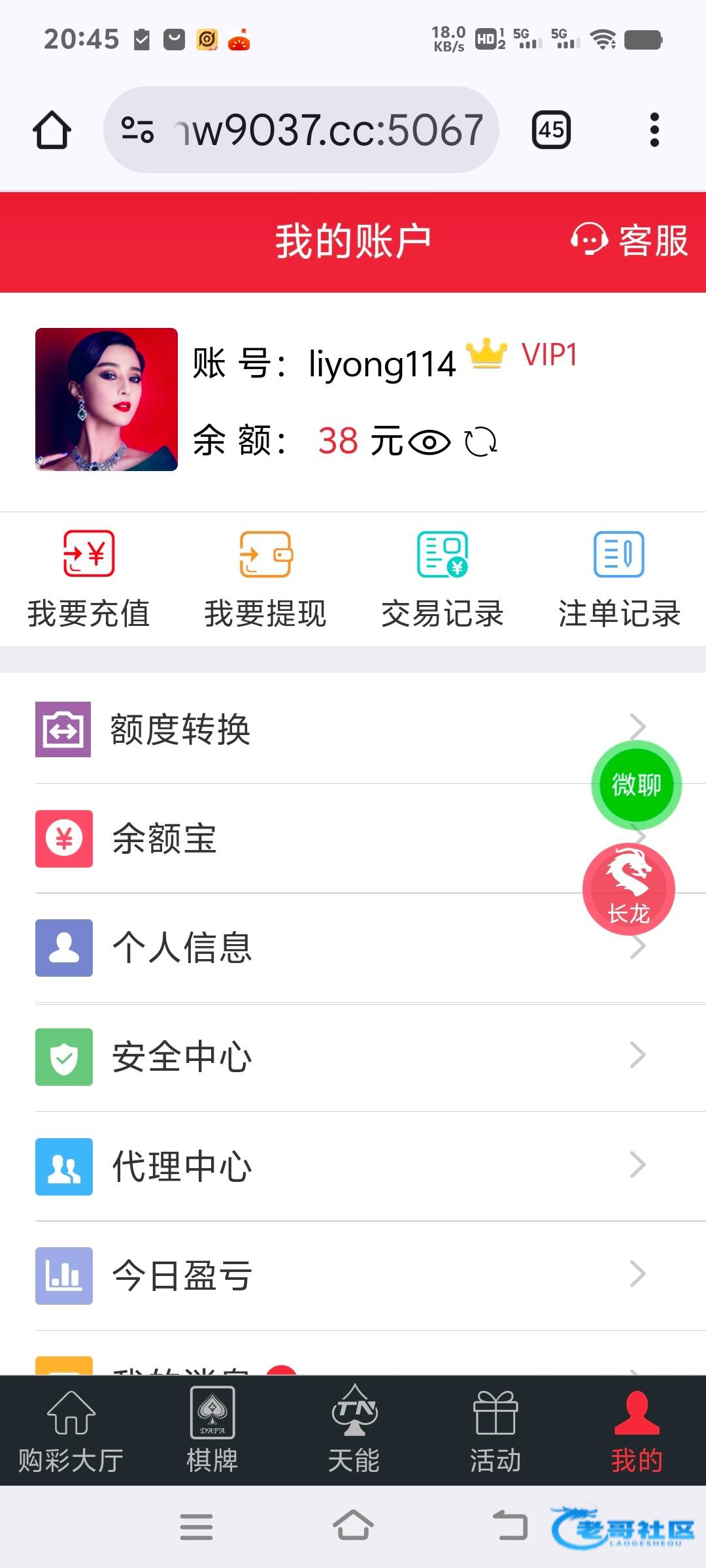Switch to the 活动 tab
706x1568 pixels.
(495, 1431)
